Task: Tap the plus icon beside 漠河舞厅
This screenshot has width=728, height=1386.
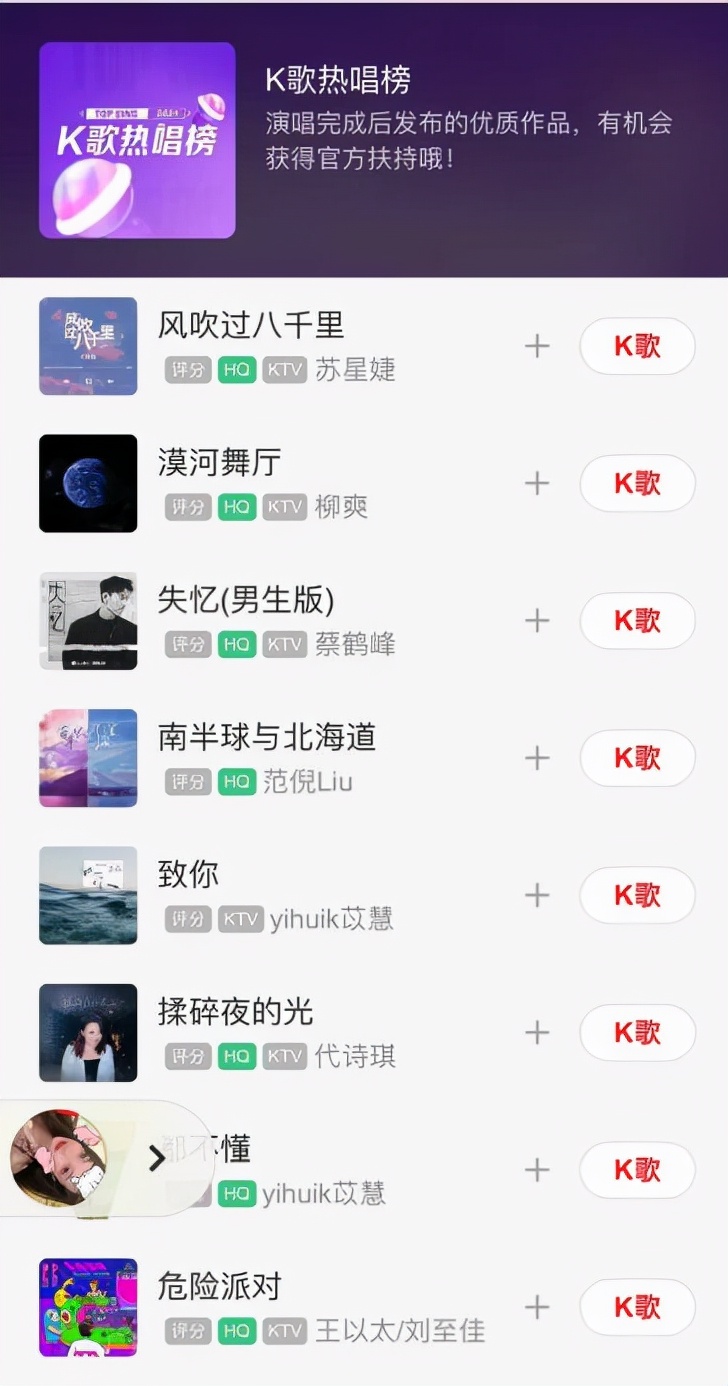Action: point(537,483)
